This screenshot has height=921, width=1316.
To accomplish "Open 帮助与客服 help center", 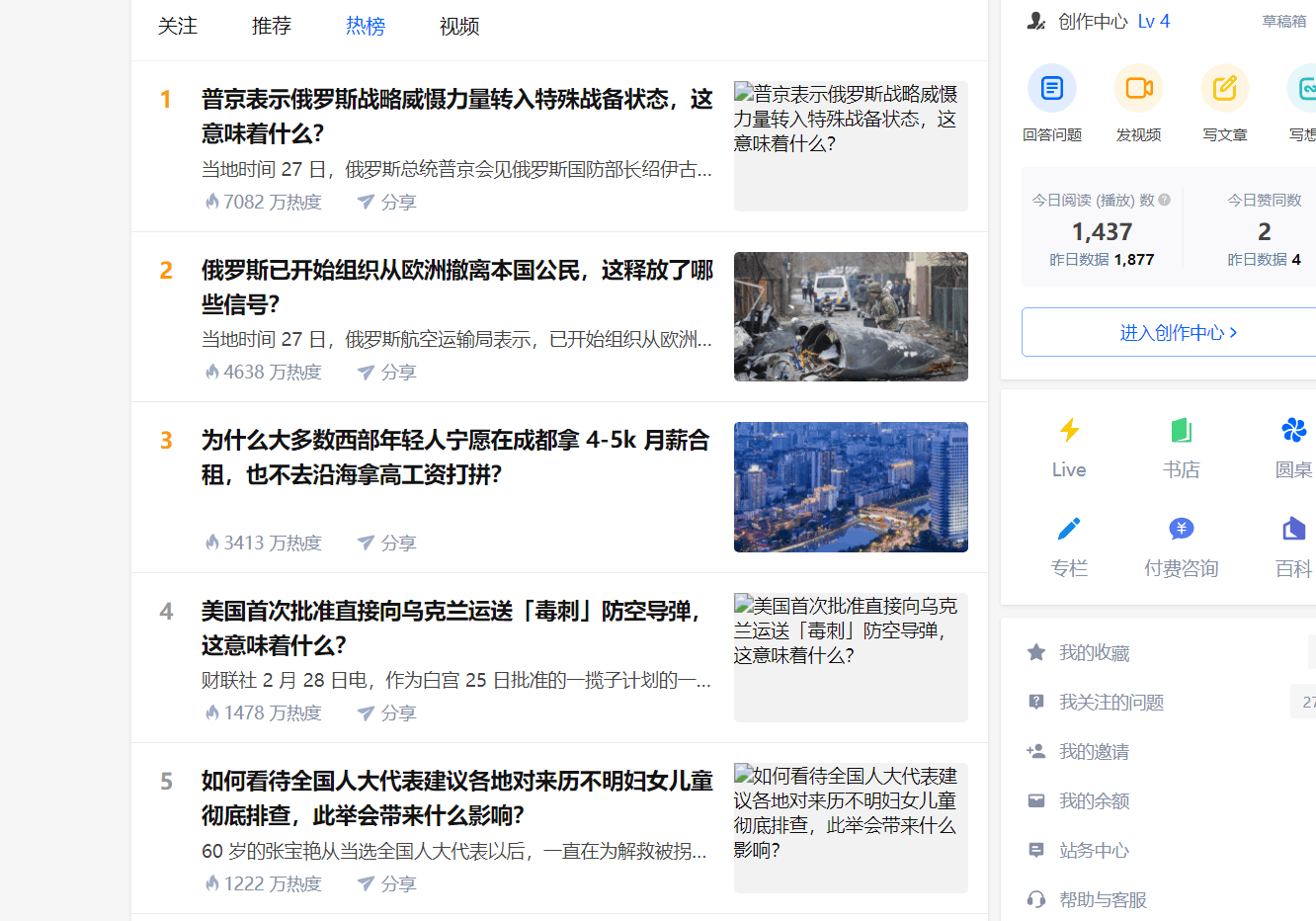I will [1103, 900].
